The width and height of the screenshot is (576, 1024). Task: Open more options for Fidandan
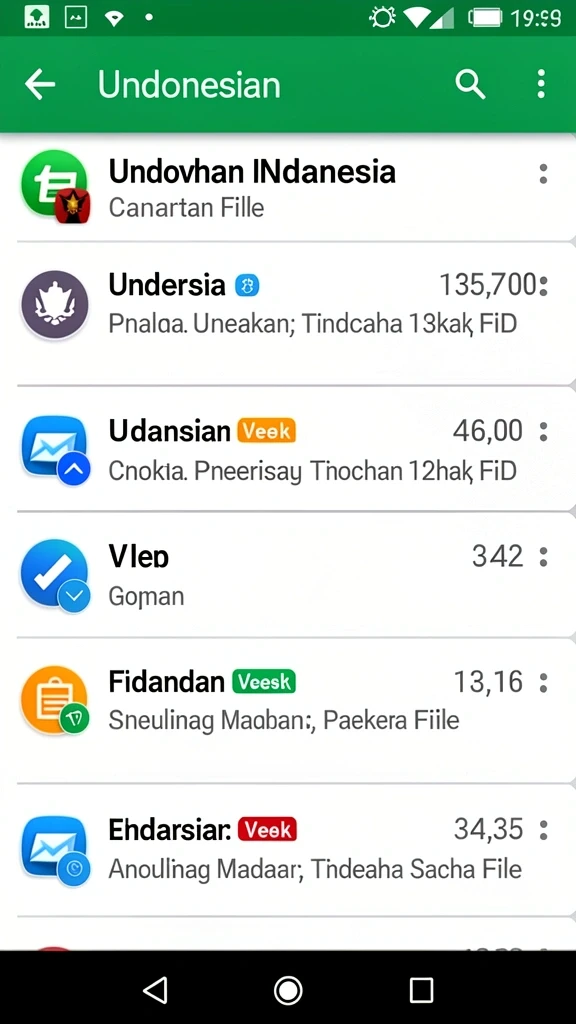543,682
